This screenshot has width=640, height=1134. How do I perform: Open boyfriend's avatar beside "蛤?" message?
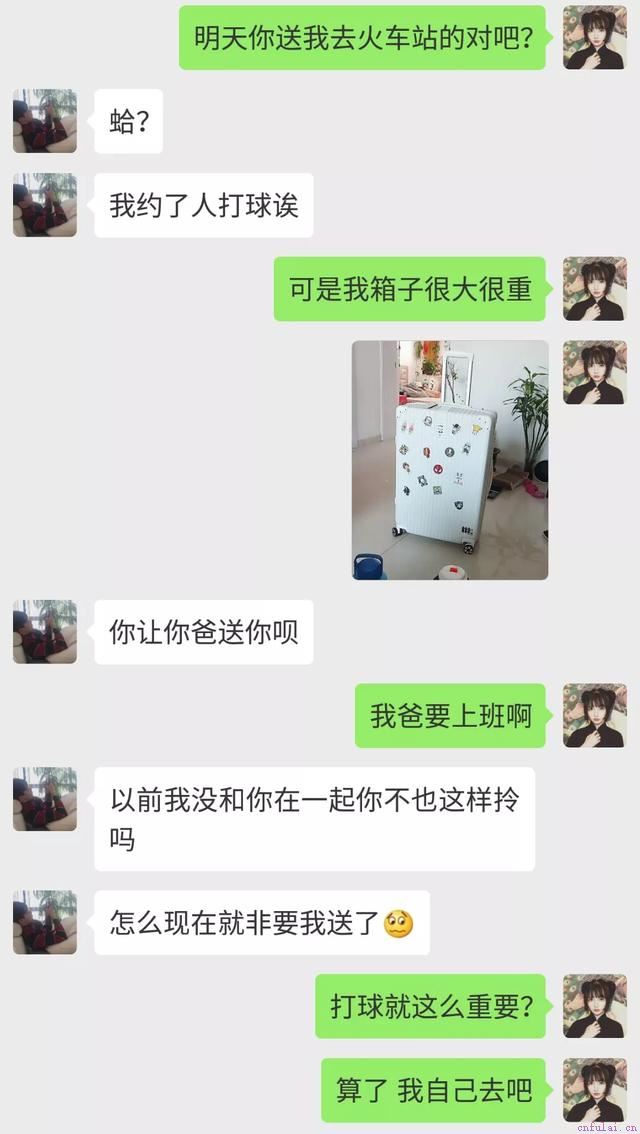tap(45, 121)
